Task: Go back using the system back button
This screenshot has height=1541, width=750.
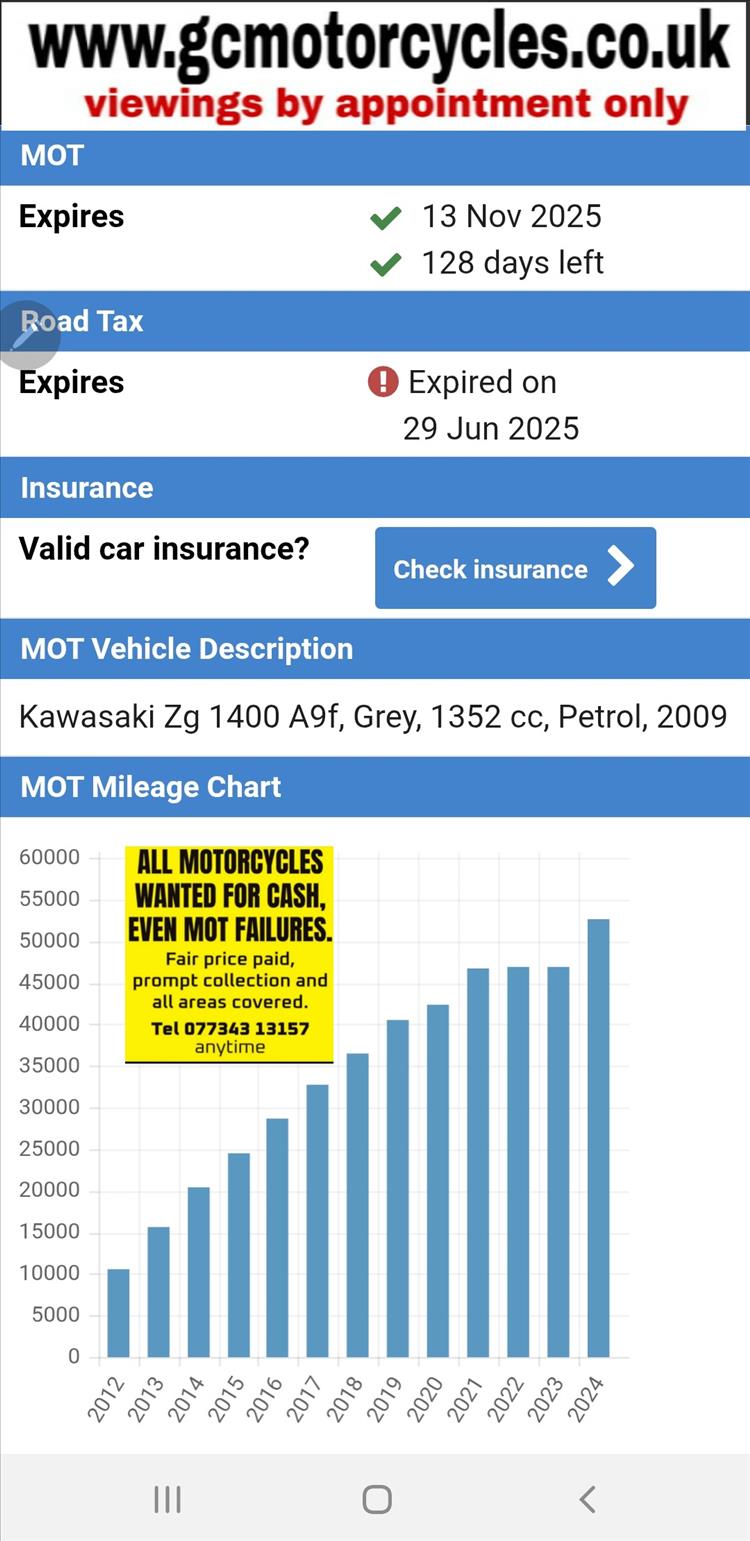Action: coord(587,1498)
